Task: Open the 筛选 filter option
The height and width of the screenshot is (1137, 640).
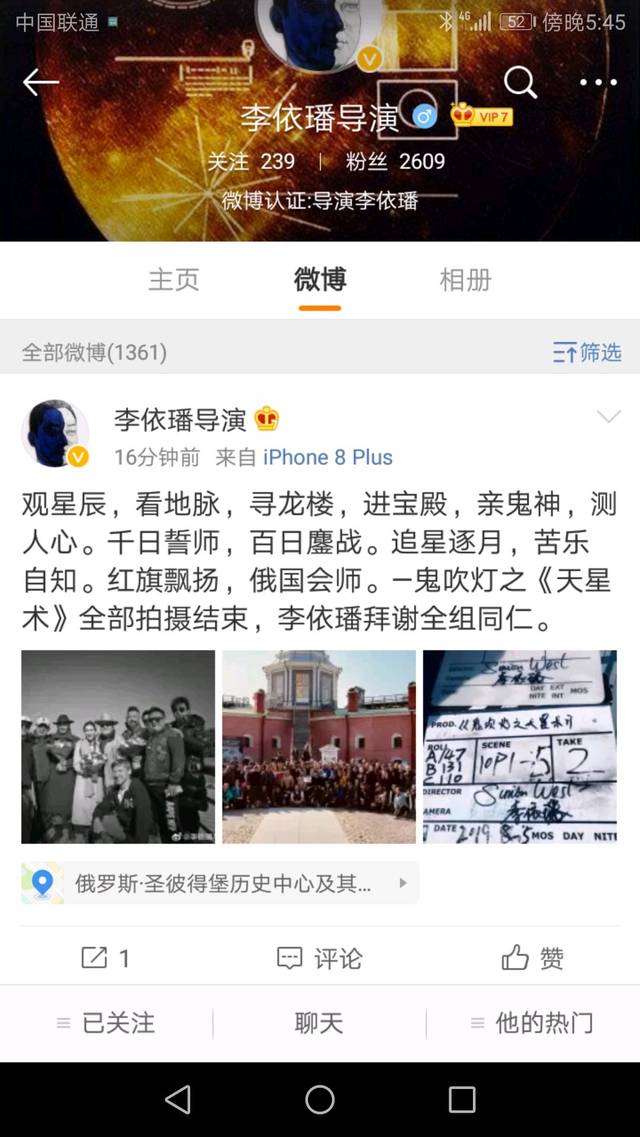Action: 587,352
